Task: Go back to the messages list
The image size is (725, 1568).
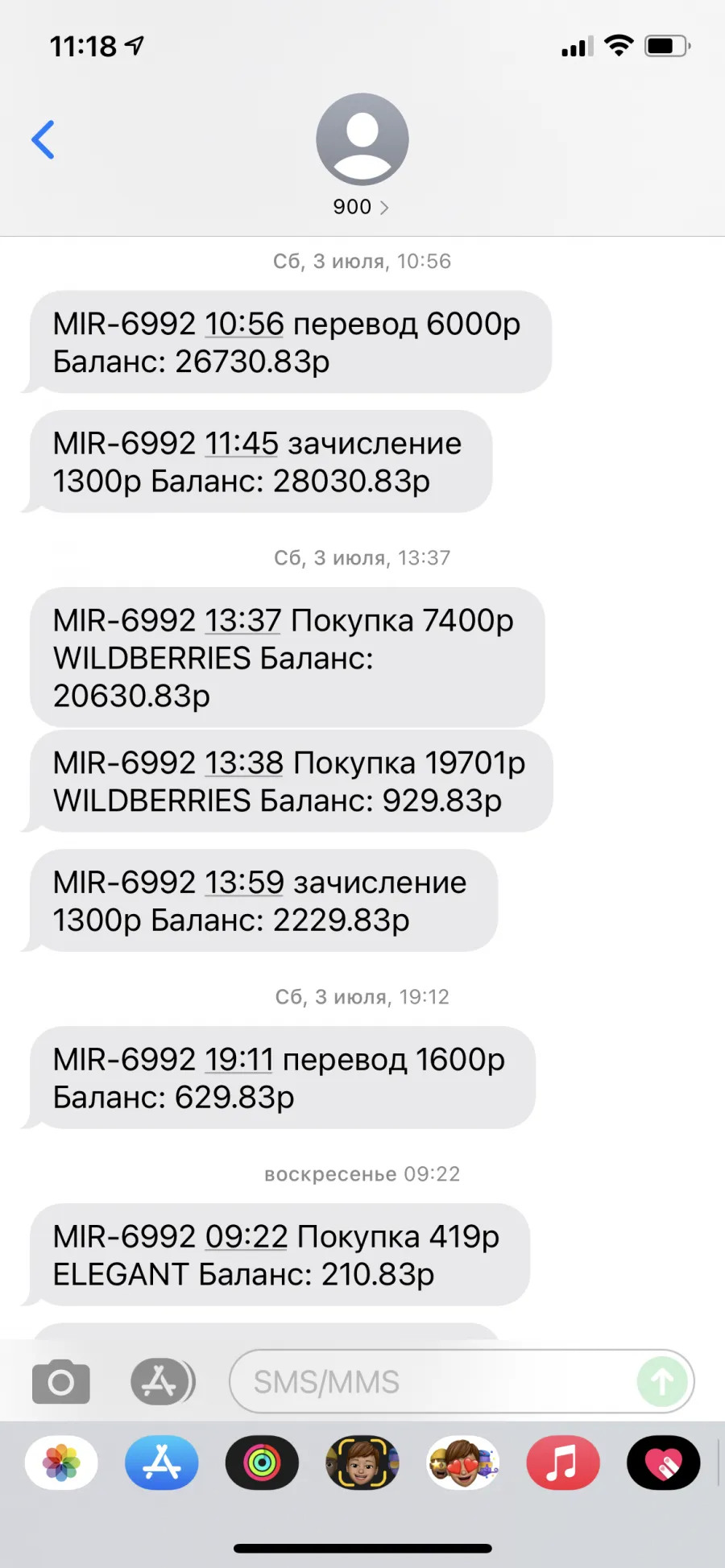Action: pos(43,140)
